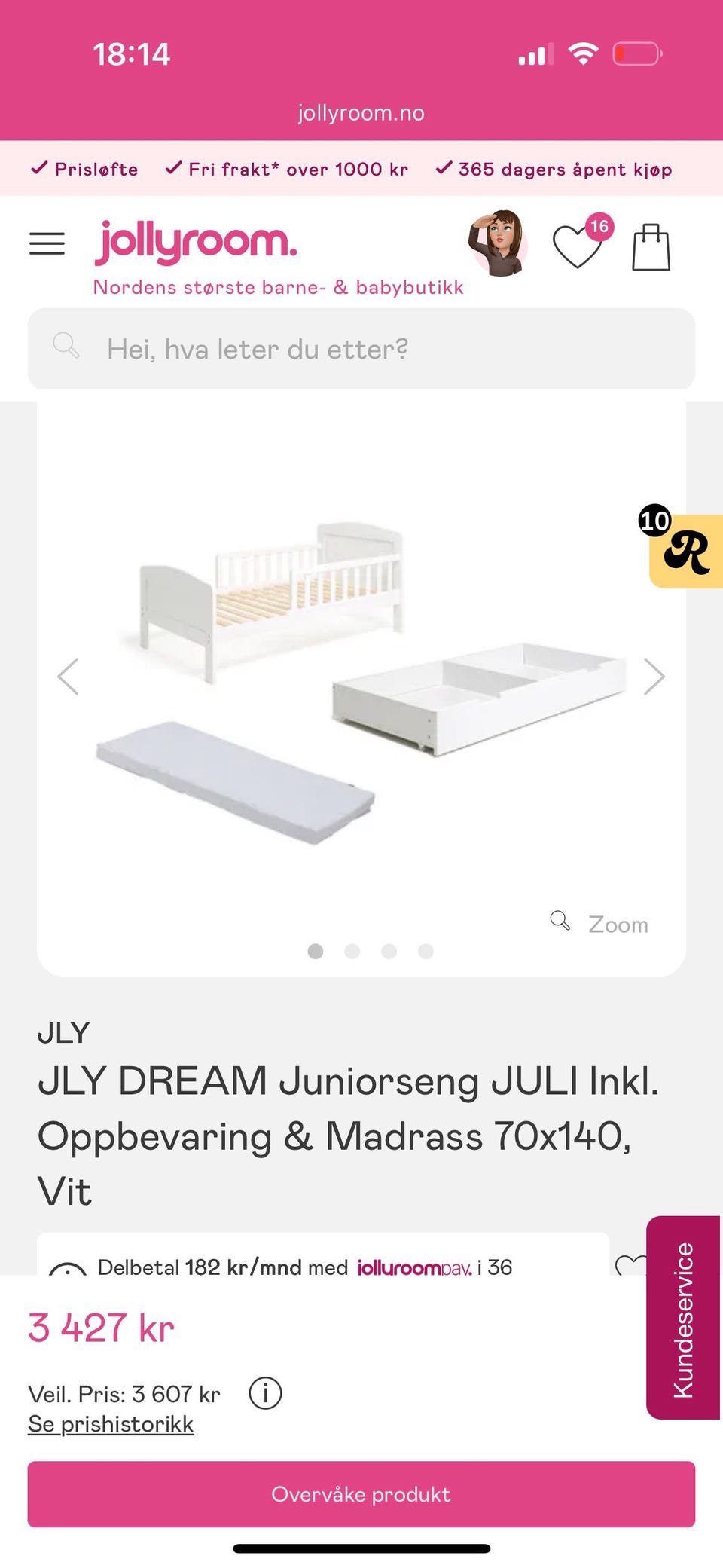Open the yellow rewards badge

[x=685, y=551]
